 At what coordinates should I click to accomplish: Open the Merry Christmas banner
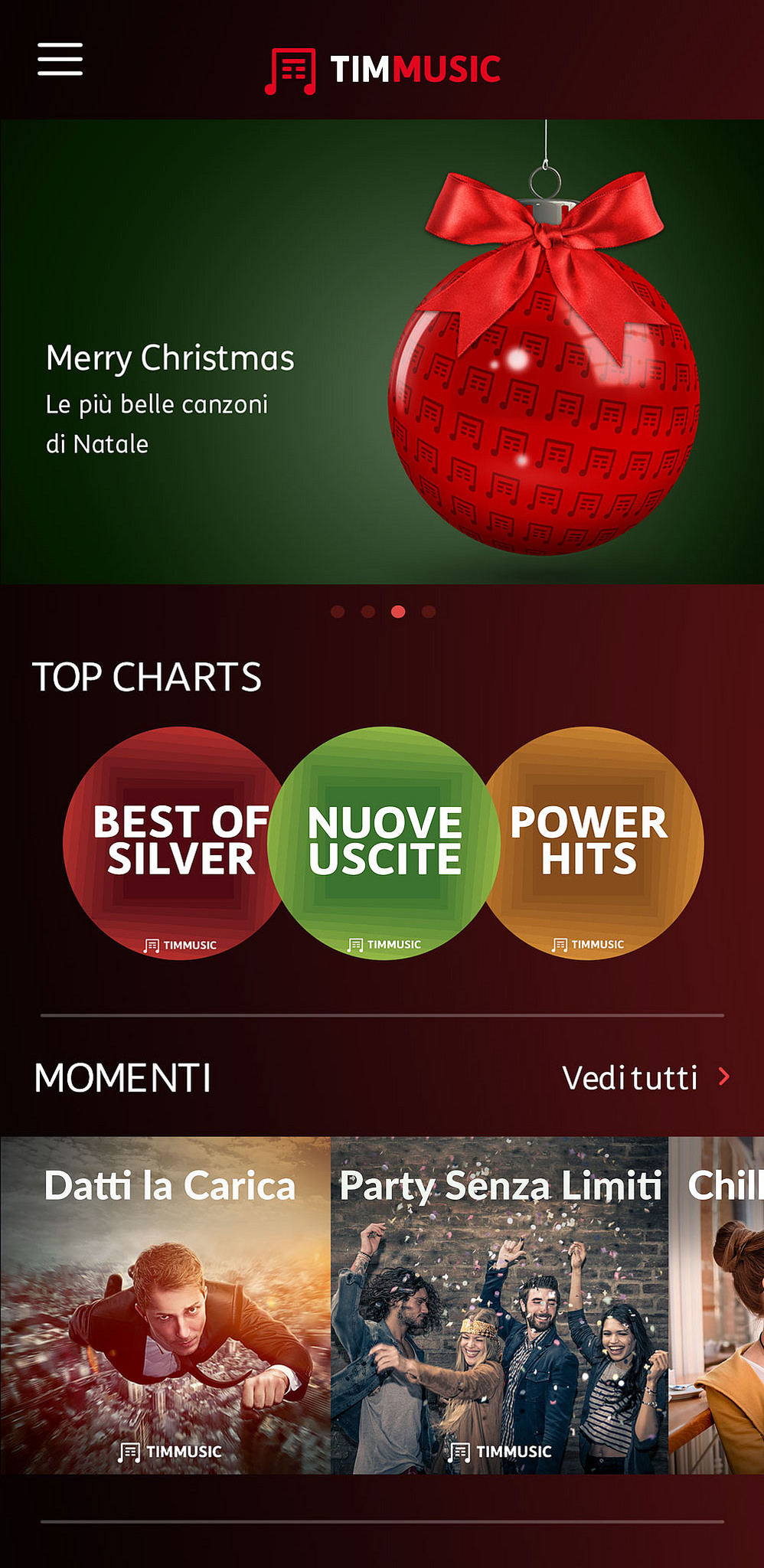tap(382, 351)
